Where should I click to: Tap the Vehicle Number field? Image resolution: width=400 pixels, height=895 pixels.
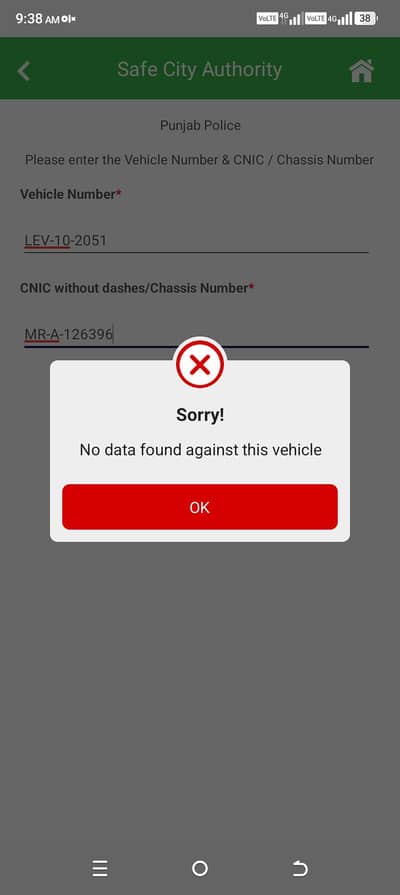point(196,240)
